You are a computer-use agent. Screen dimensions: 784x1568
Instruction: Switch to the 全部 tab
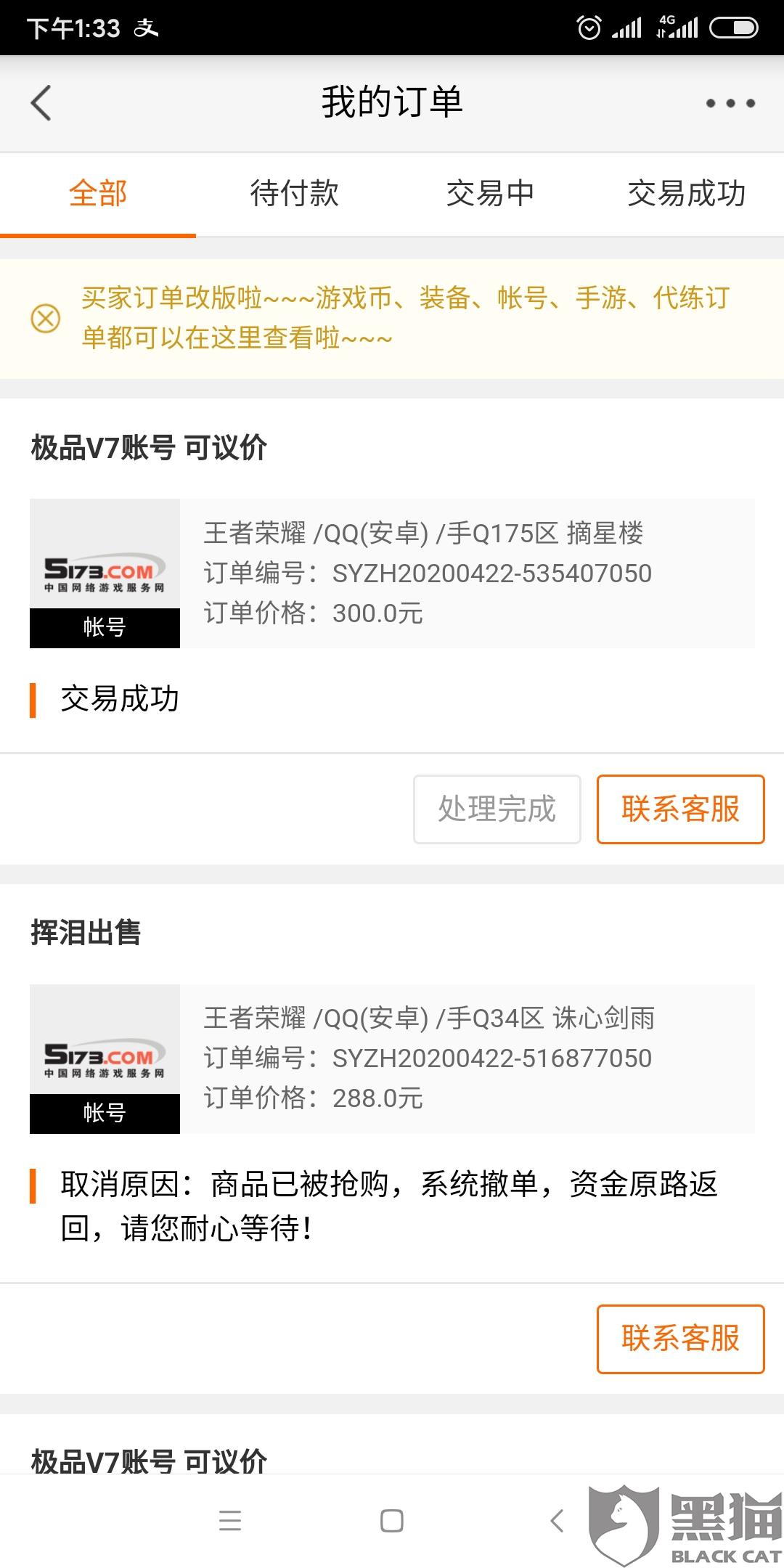coord(98,193)
